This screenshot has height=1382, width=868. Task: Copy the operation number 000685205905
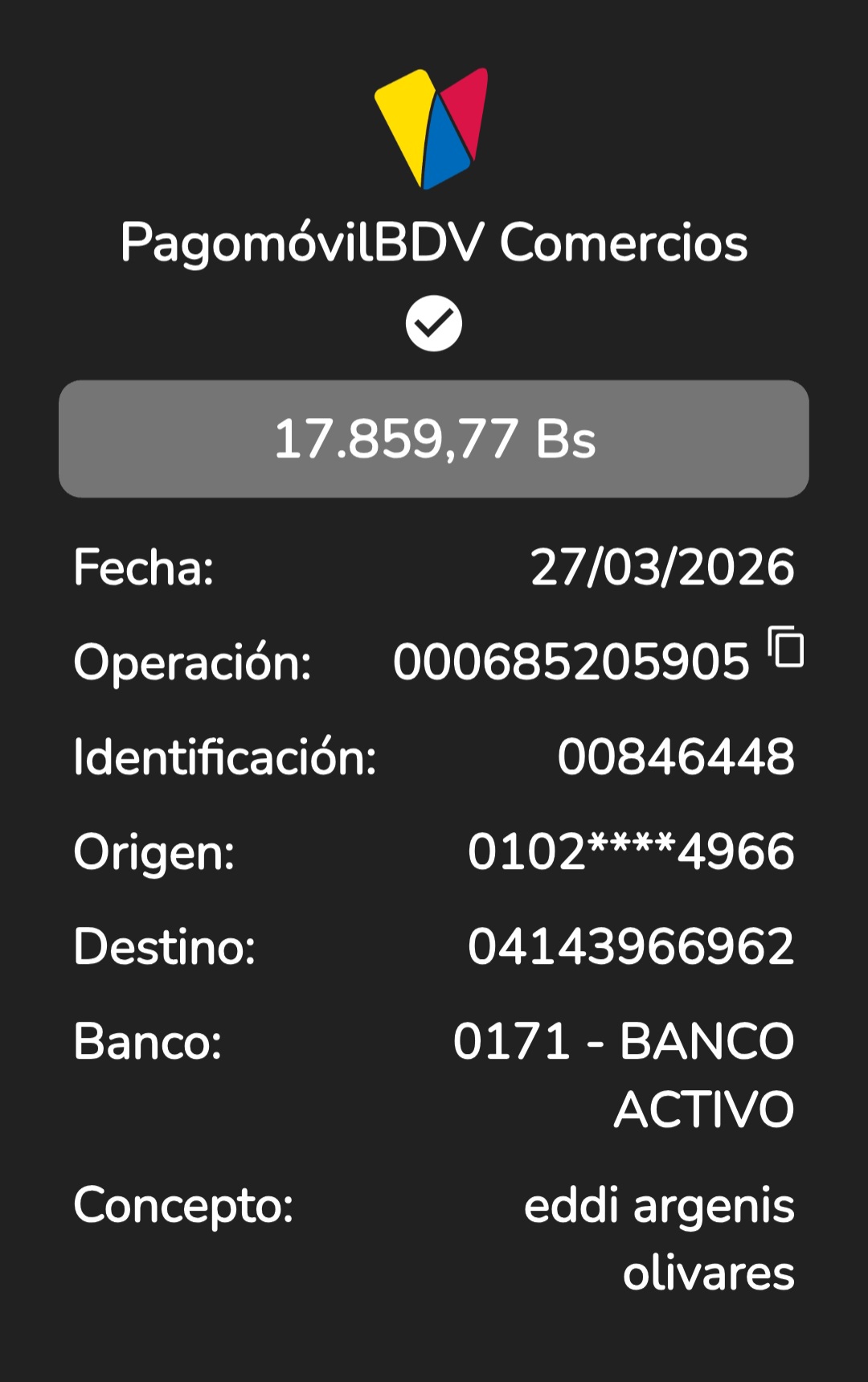(x=786, y=646)
